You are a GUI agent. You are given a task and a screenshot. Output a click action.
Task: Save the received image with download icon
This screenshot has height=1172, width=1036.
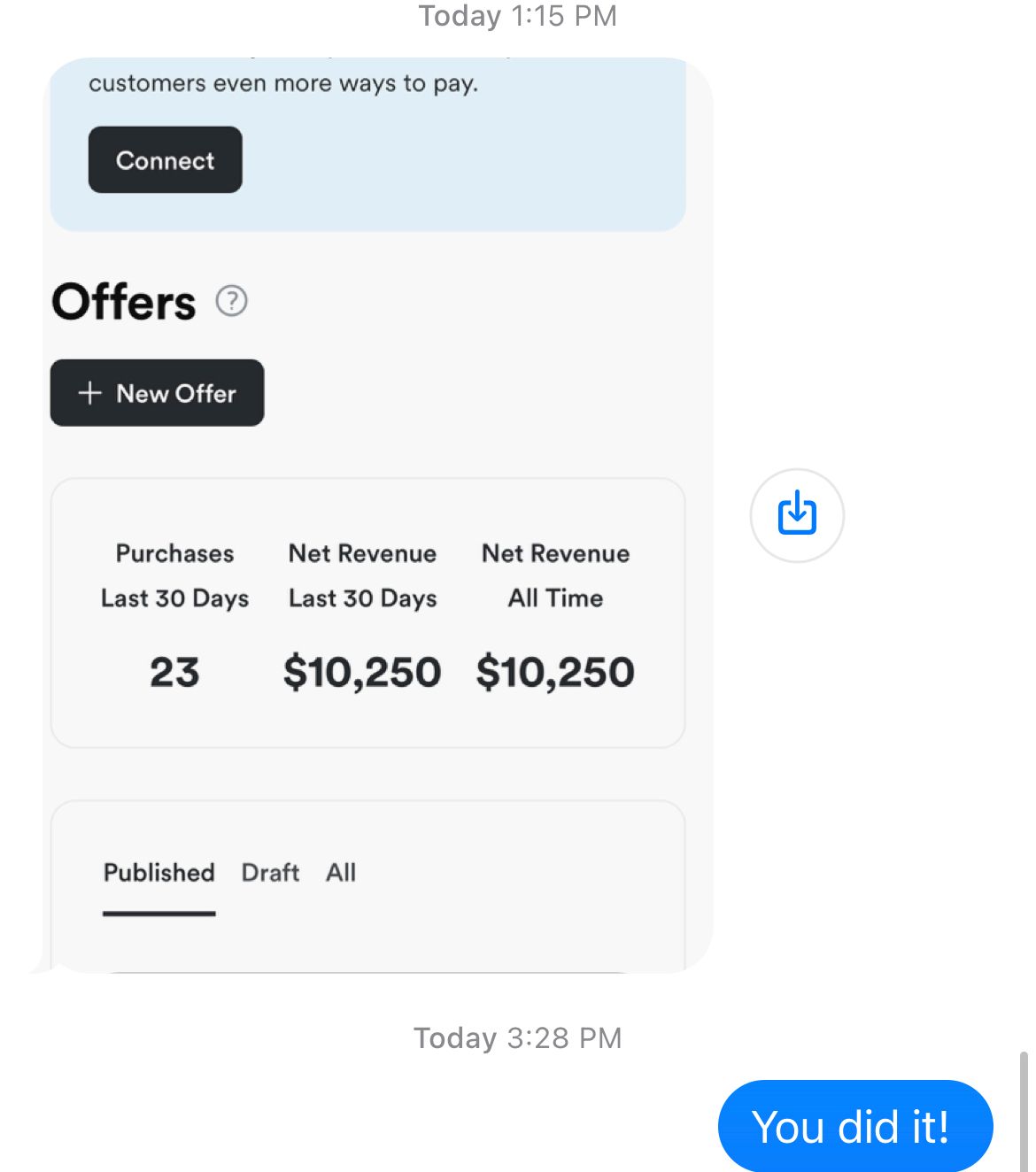(x=797, y=515)
